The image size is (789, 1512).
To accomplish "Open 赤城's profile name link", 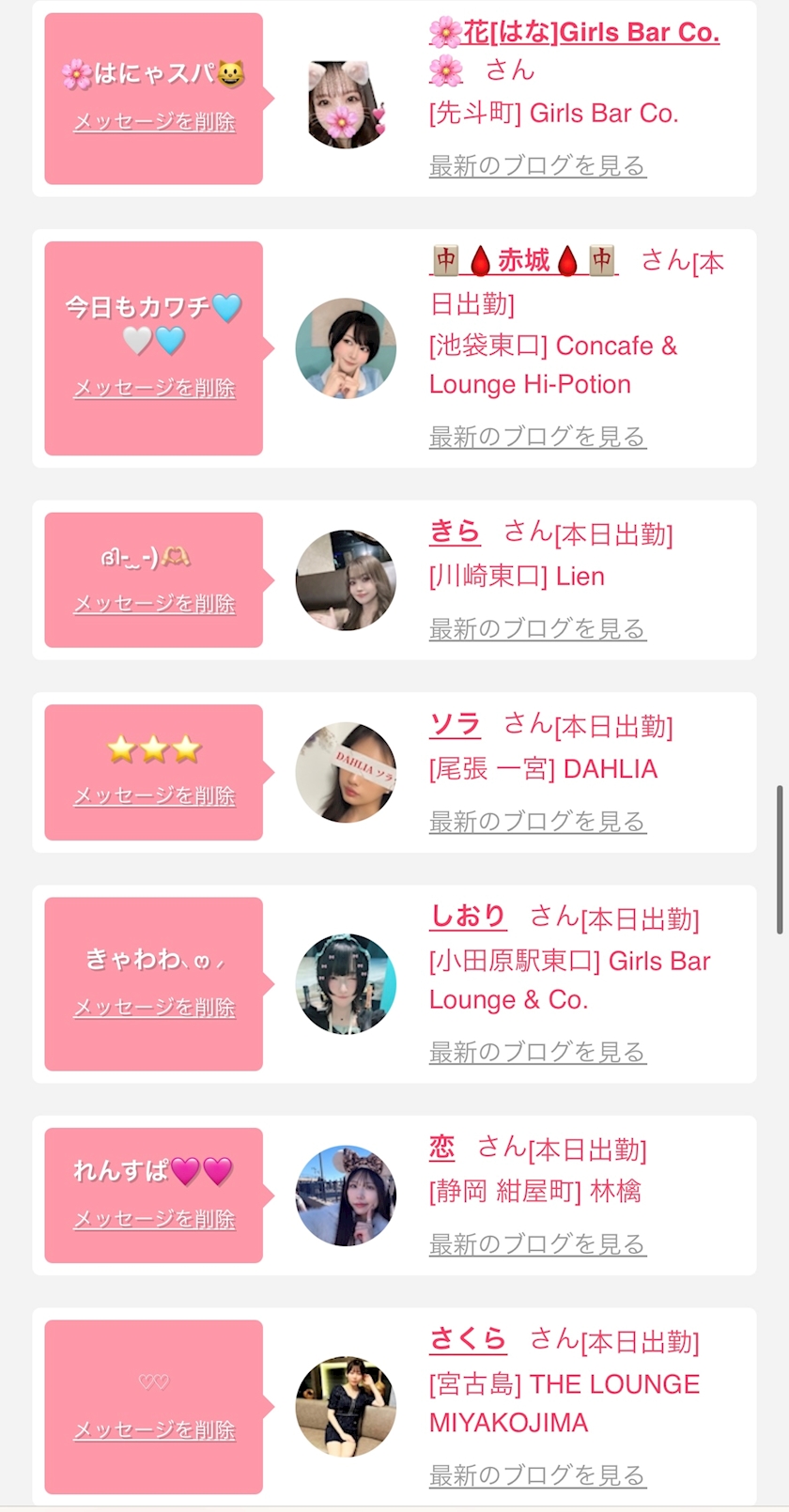I will (523, 260).
